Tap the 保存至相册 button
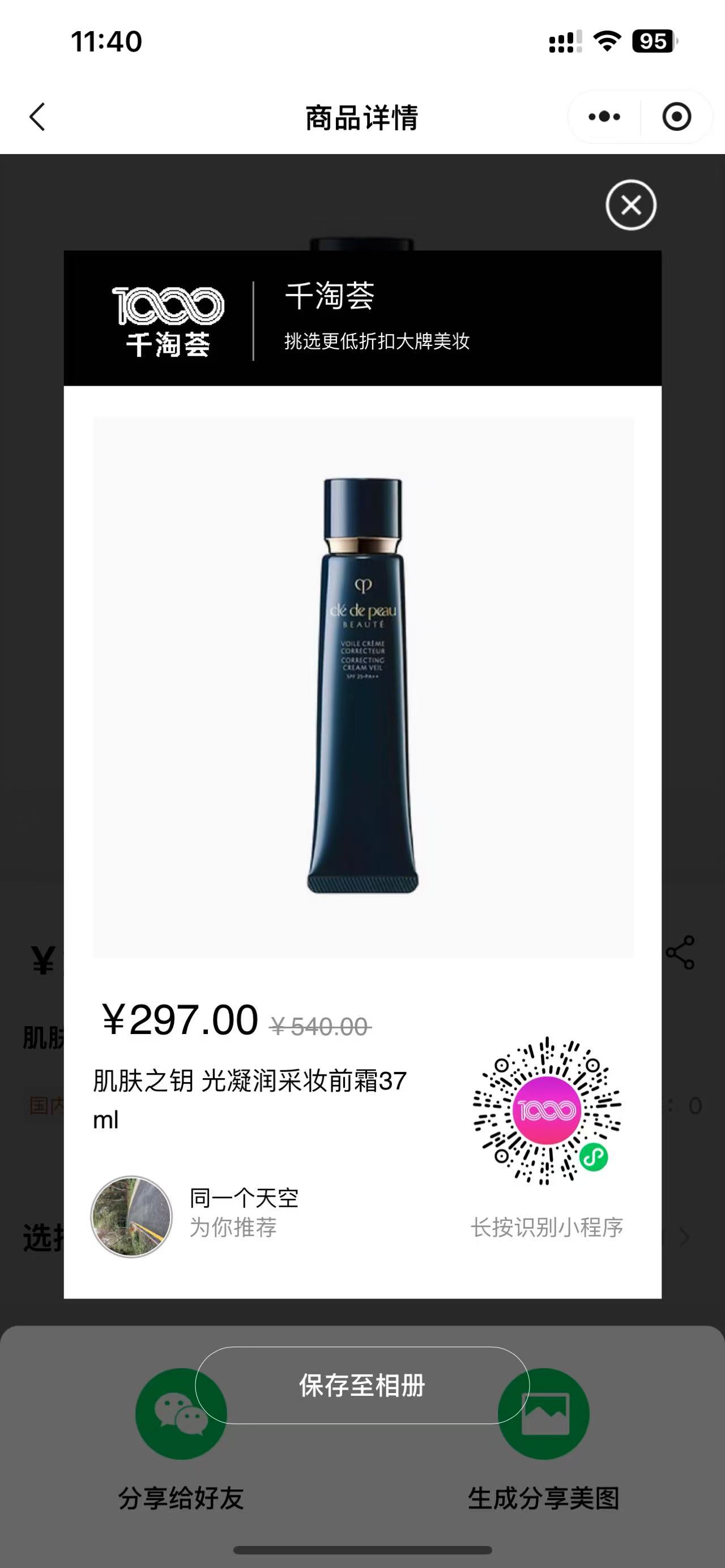This screenshot has height=1568, width=725. click(x=362, y=1386)
